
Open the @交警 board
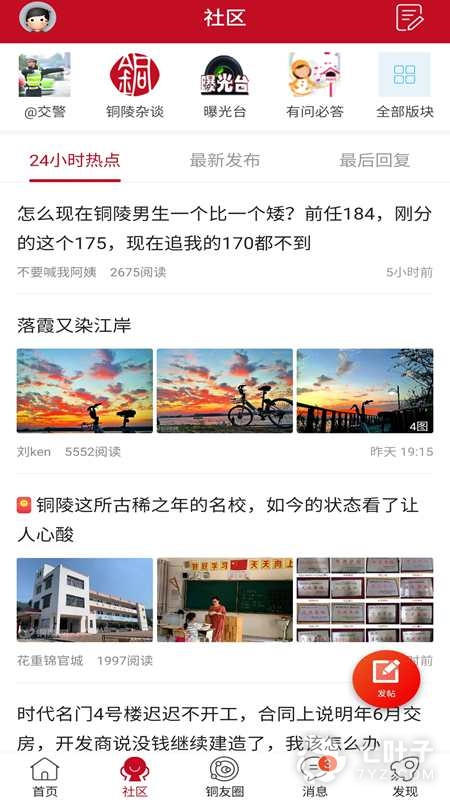click(x=45, y=85)
